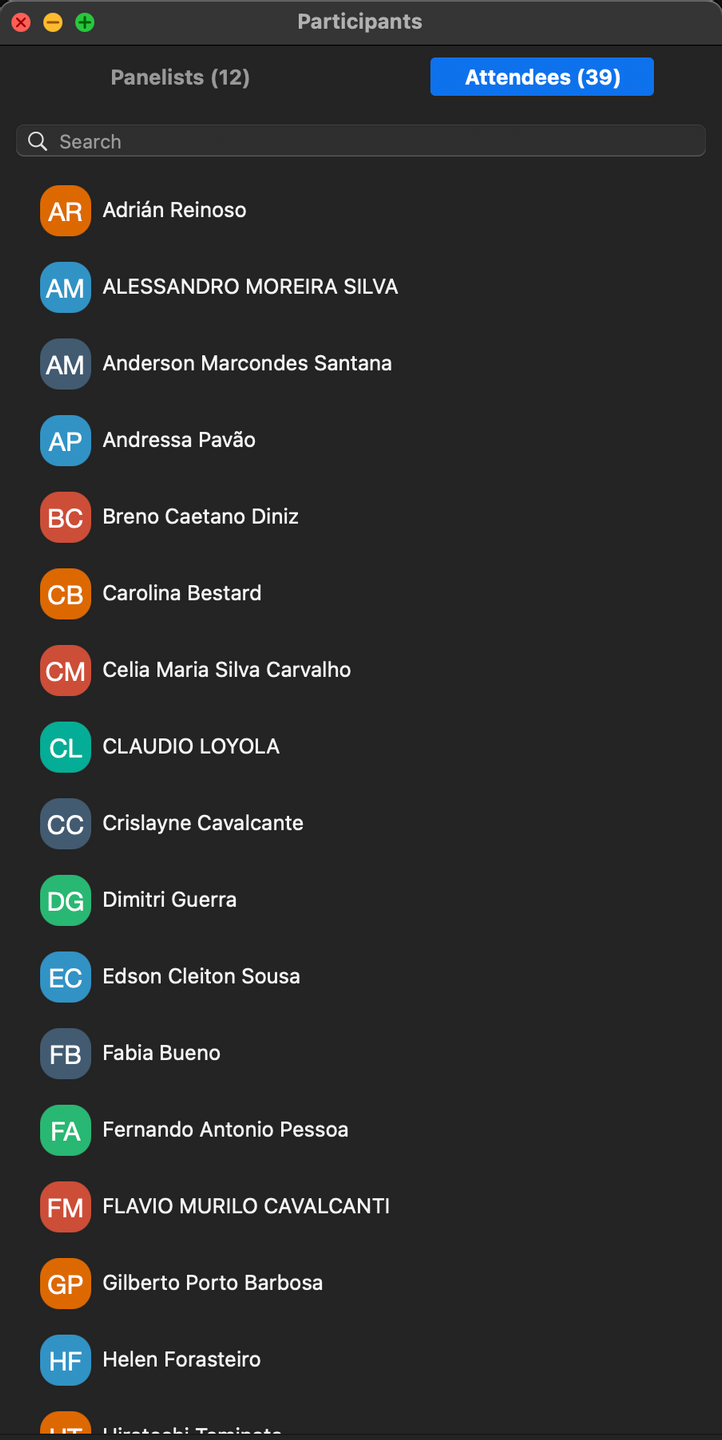Close the Participants window
Screen dimensions: 722x1440
point(21,22)
